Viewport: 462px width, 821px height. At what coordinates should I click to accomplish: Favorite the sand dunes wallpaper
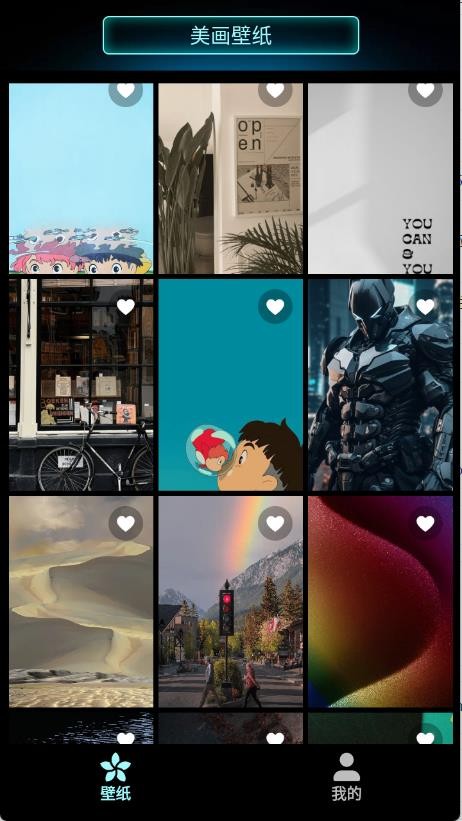click(x=126, y=523)
